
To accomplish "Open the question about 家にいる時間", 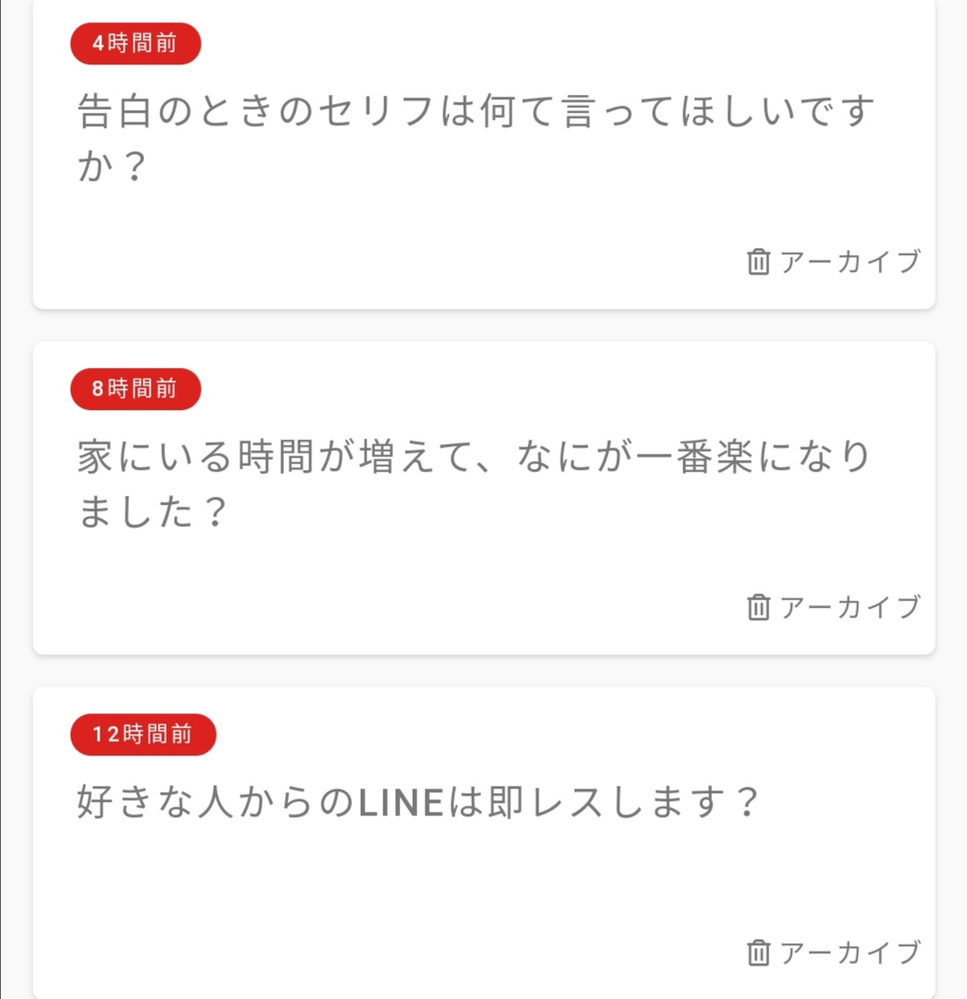I will point(475,484).
